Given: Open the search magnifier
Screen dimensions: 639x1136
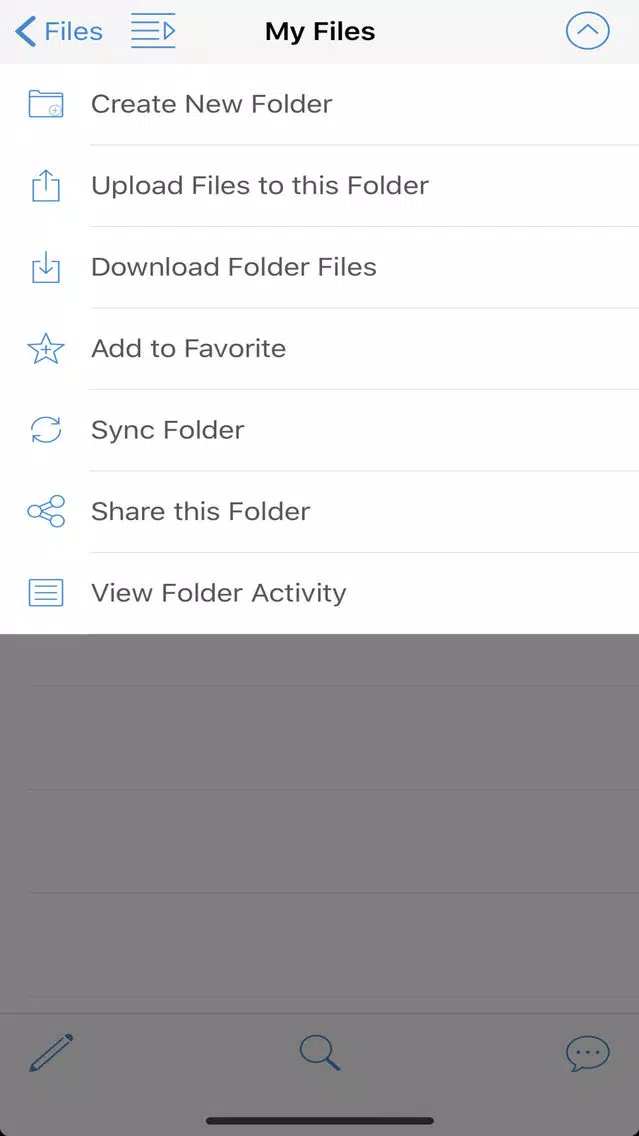Looking at the screenshot, I should tap(320, 1053).
